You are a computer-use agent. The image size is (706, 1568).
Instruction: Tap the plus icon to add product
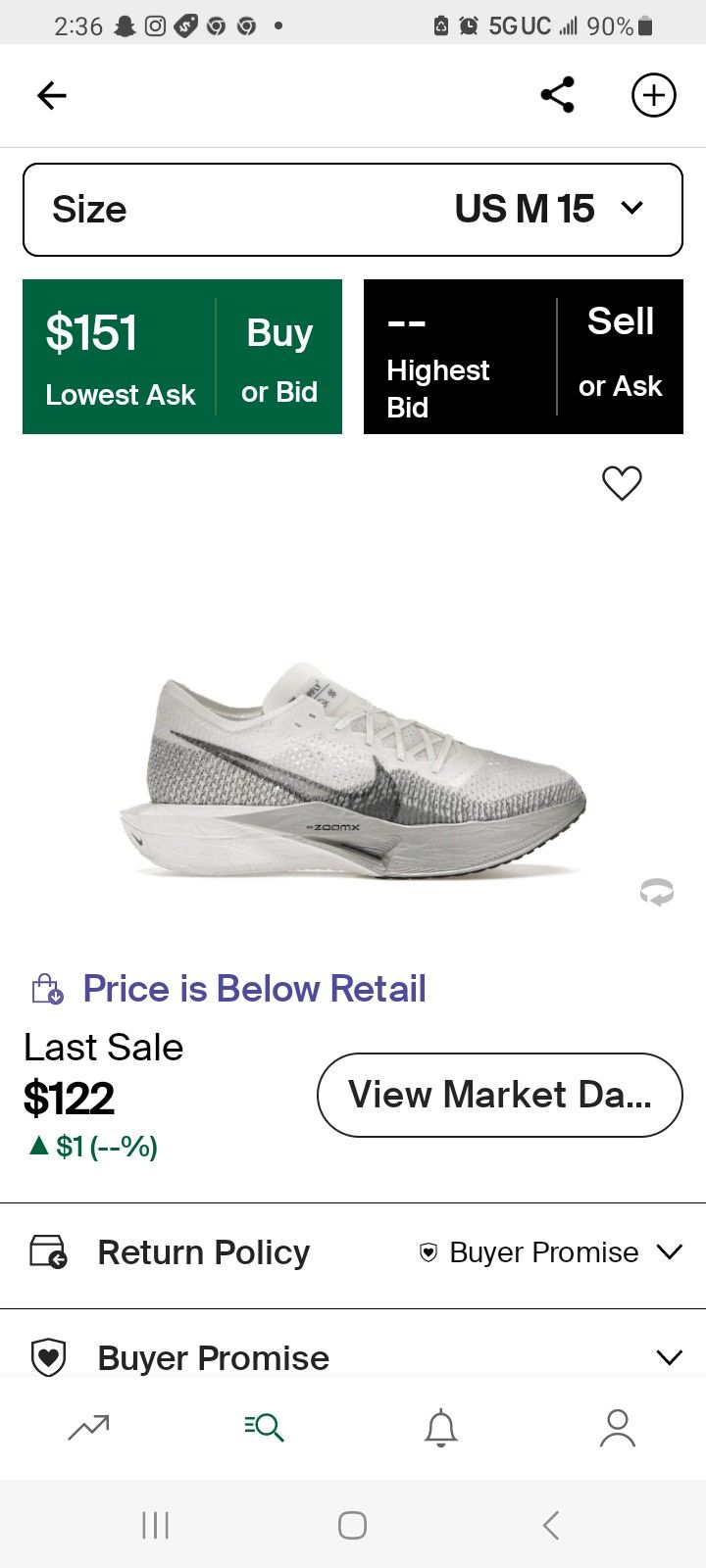click(x=653, y=95)
